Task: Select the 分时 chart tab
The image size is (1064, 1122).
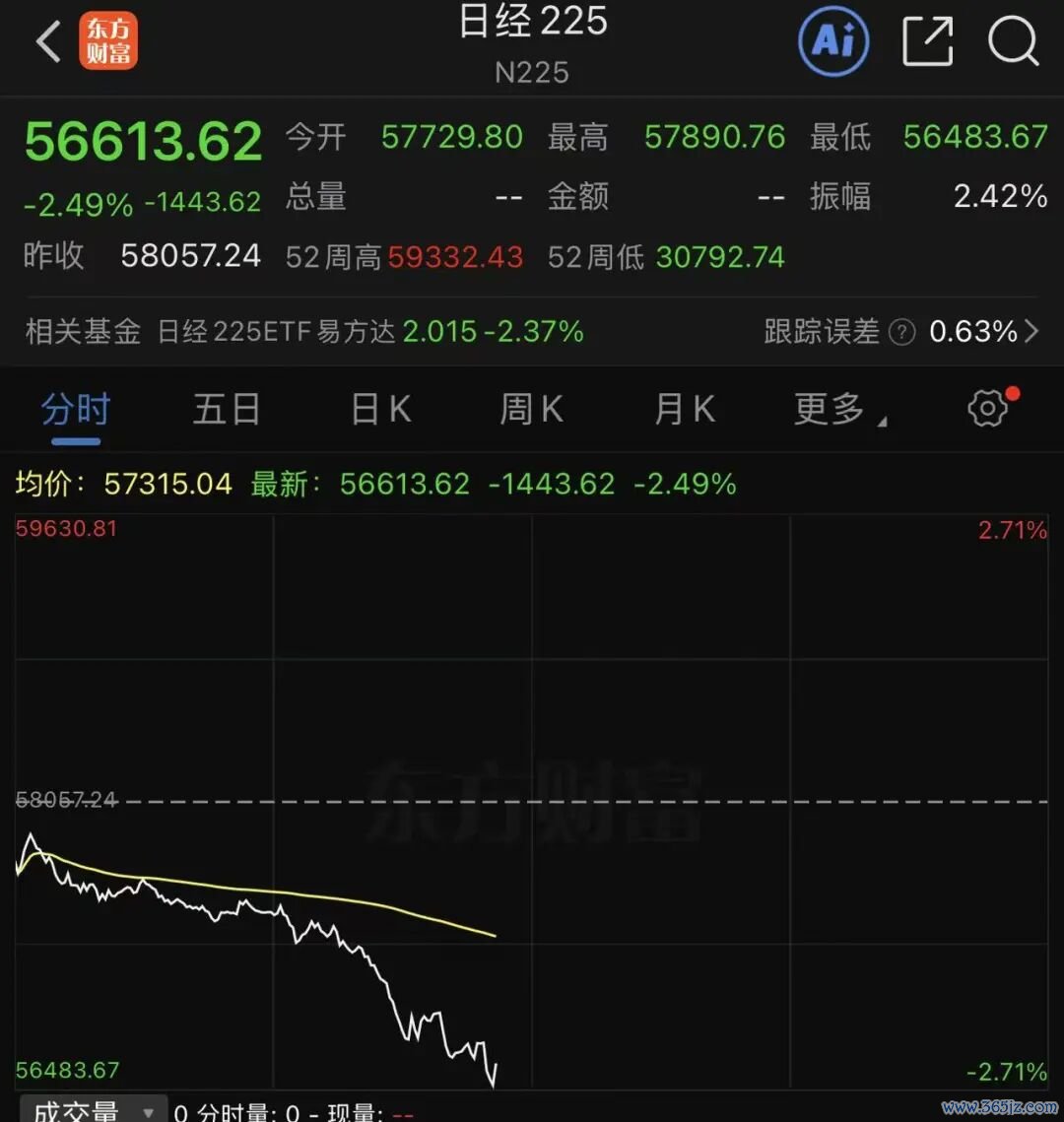Action: (x=76, y=410)
